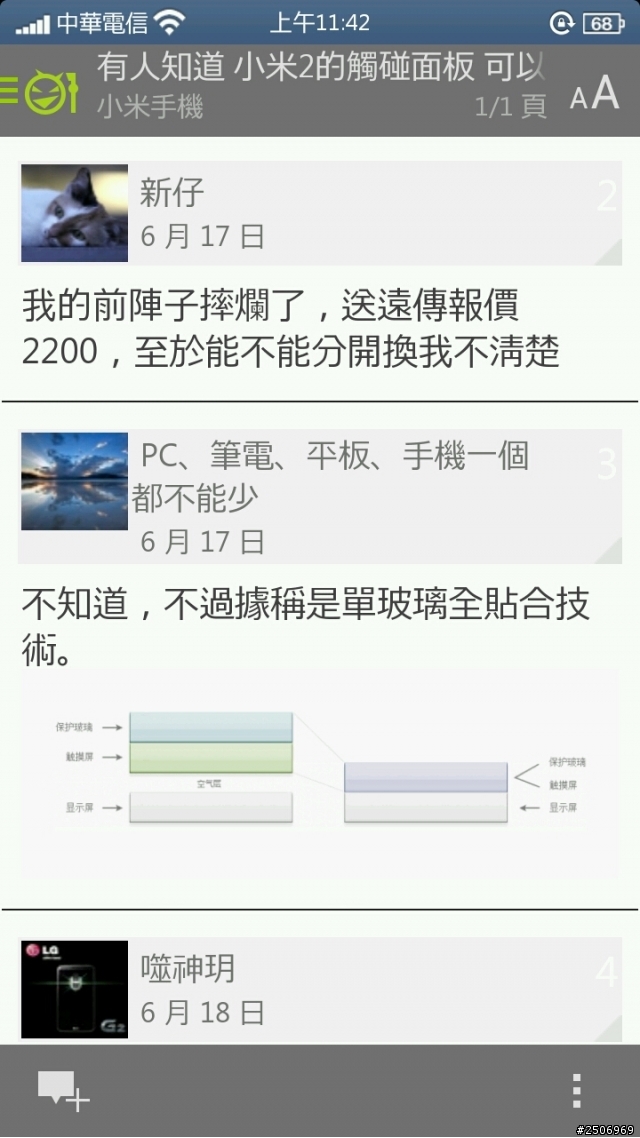Screen dimensions: 640x1138
Task: View 噬神玥's profile avatar
Action: (x=75, y=988)
